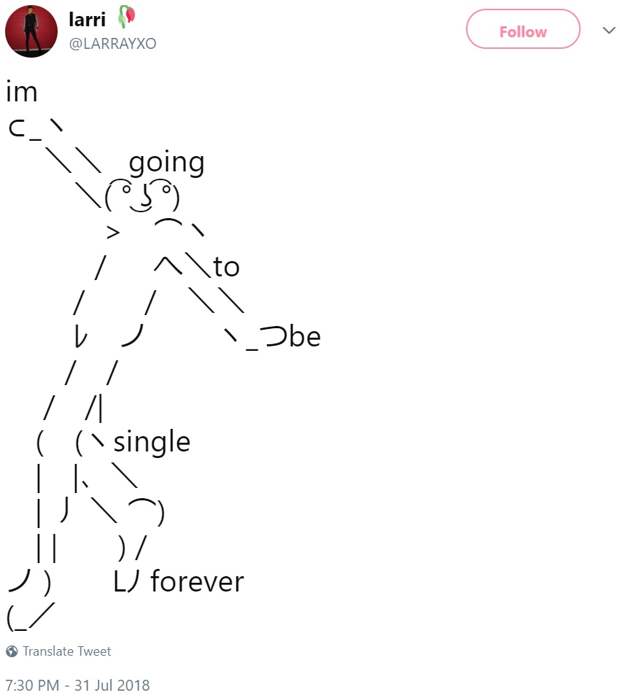Open the tweet timestamp 31 Jul 2018
The width and height of the screenshot is (620, 698).
(77, 685)
